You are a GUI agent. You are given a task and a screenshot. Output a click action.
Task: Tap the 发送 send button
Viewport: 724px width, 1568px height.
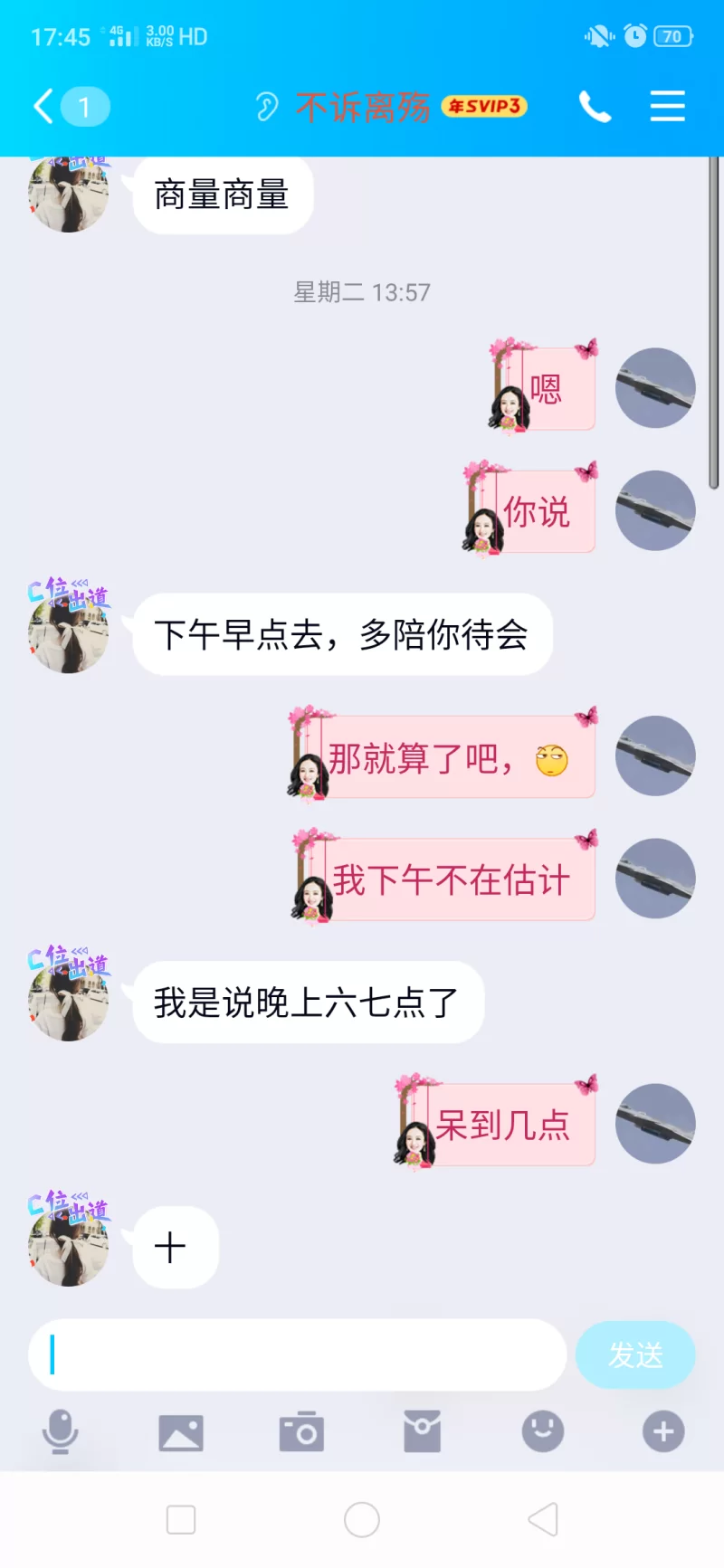coord(635,1354)
